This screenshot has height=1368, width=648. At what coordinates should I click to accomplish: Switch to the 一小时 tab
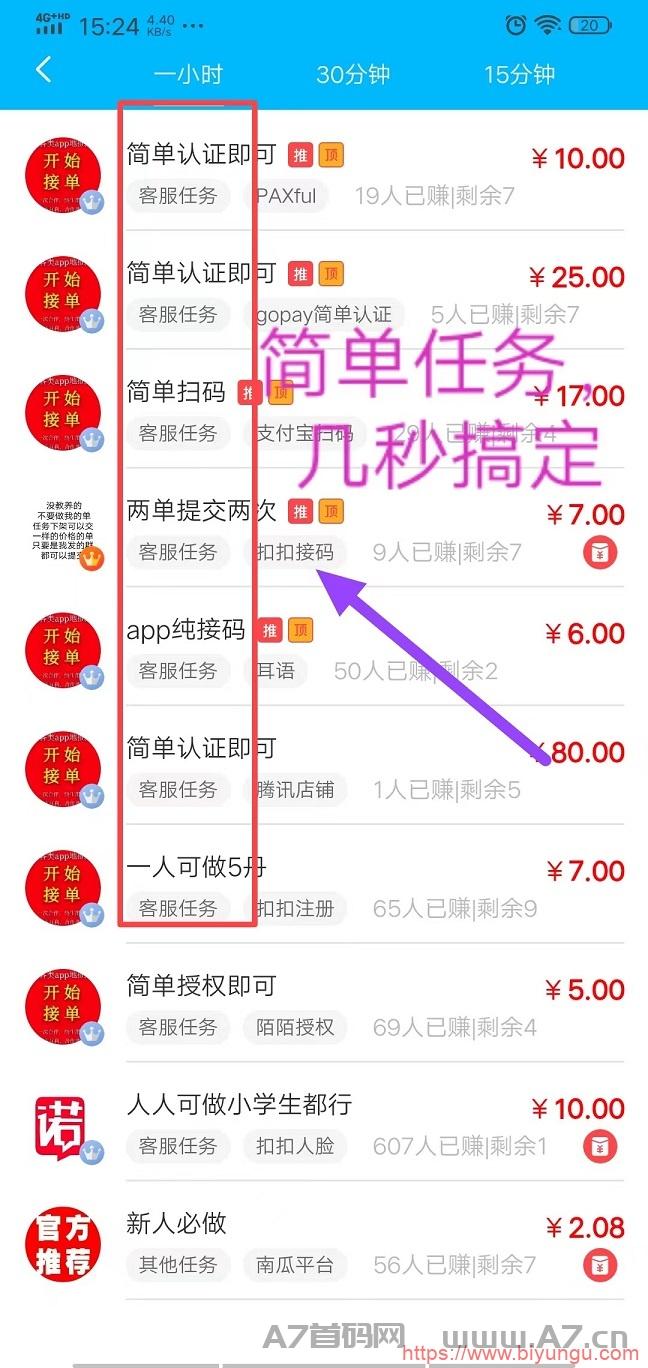pos(188,74)
